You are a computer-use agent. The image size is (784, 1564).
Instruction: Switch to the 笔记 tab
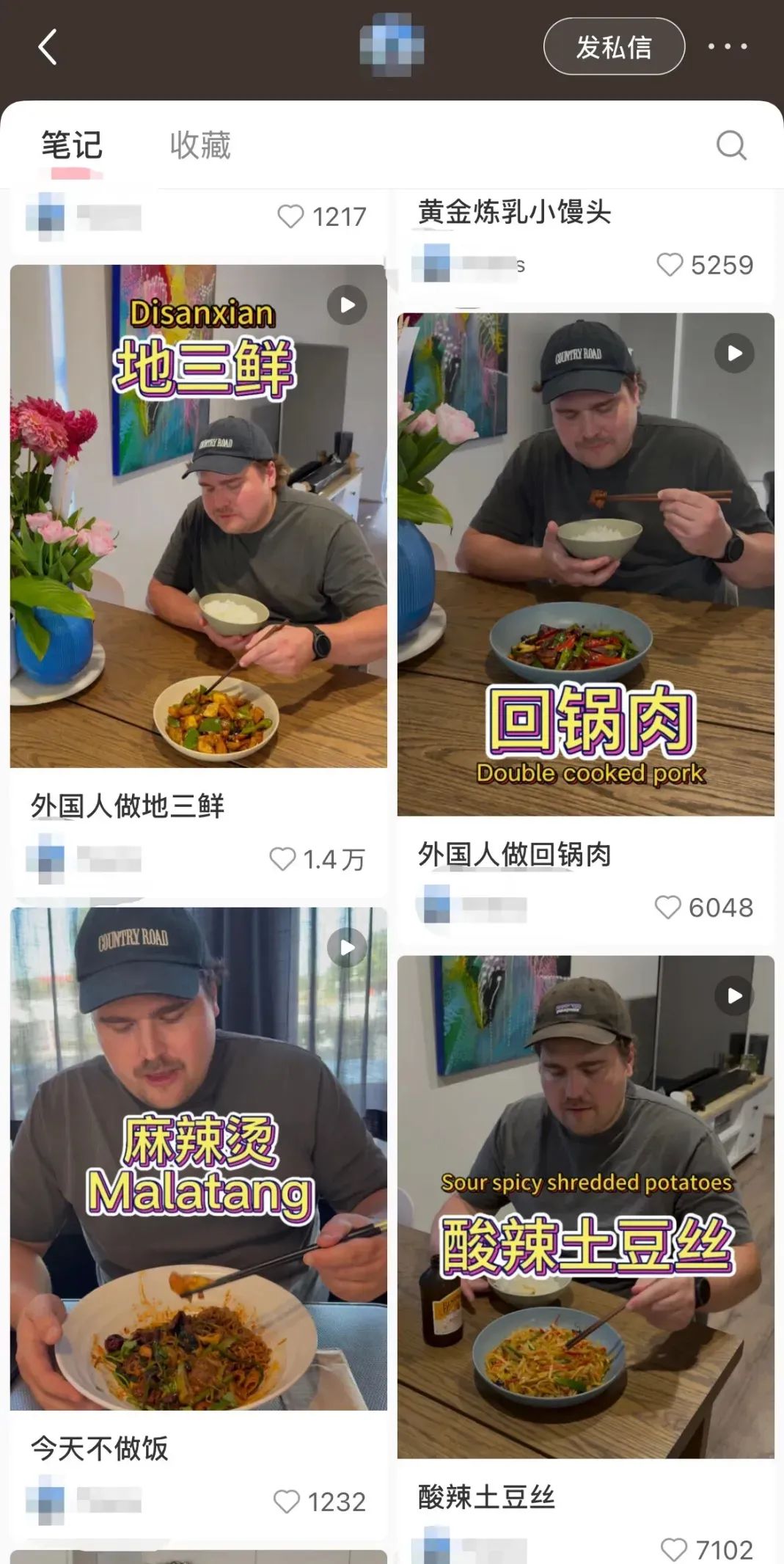(71, 145)
